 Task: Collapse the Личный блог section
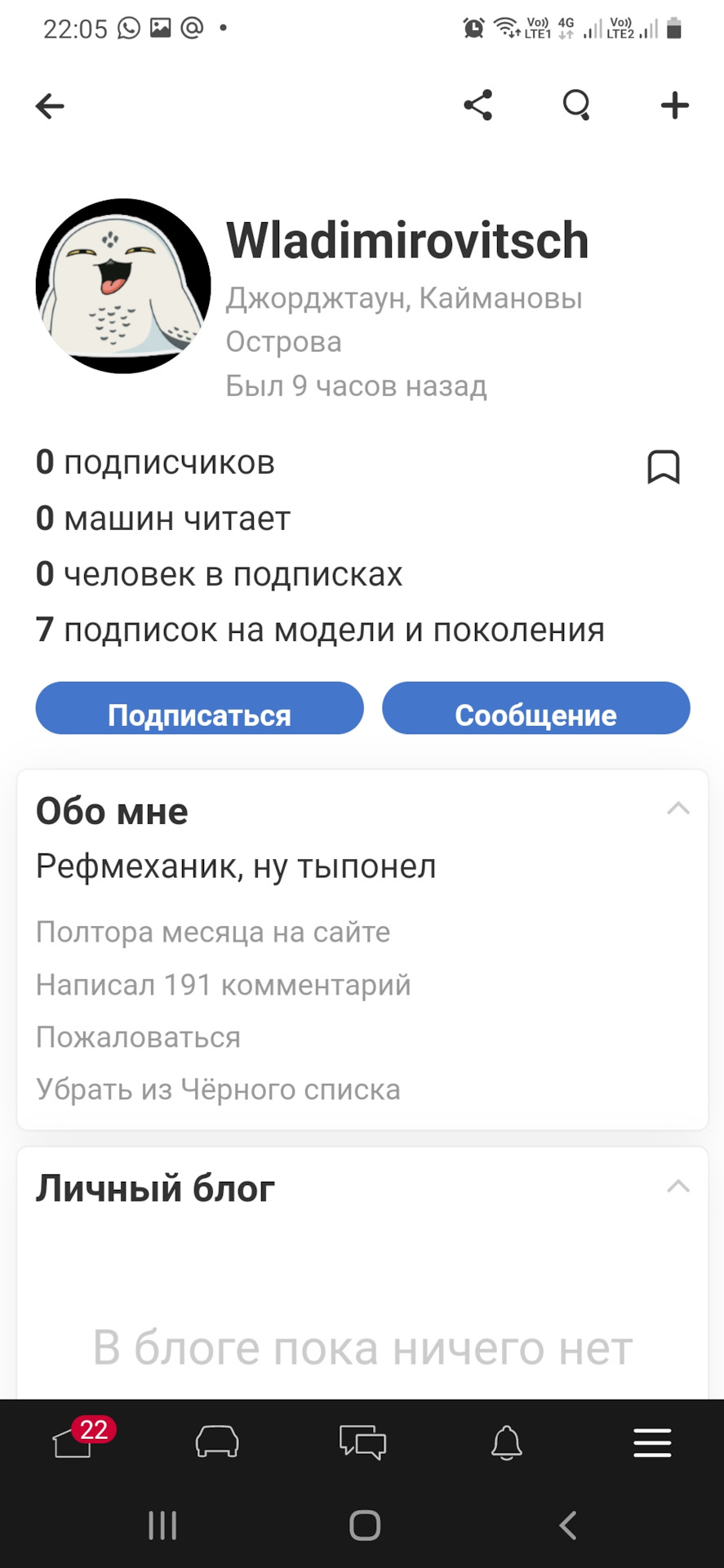[677, 1187]
